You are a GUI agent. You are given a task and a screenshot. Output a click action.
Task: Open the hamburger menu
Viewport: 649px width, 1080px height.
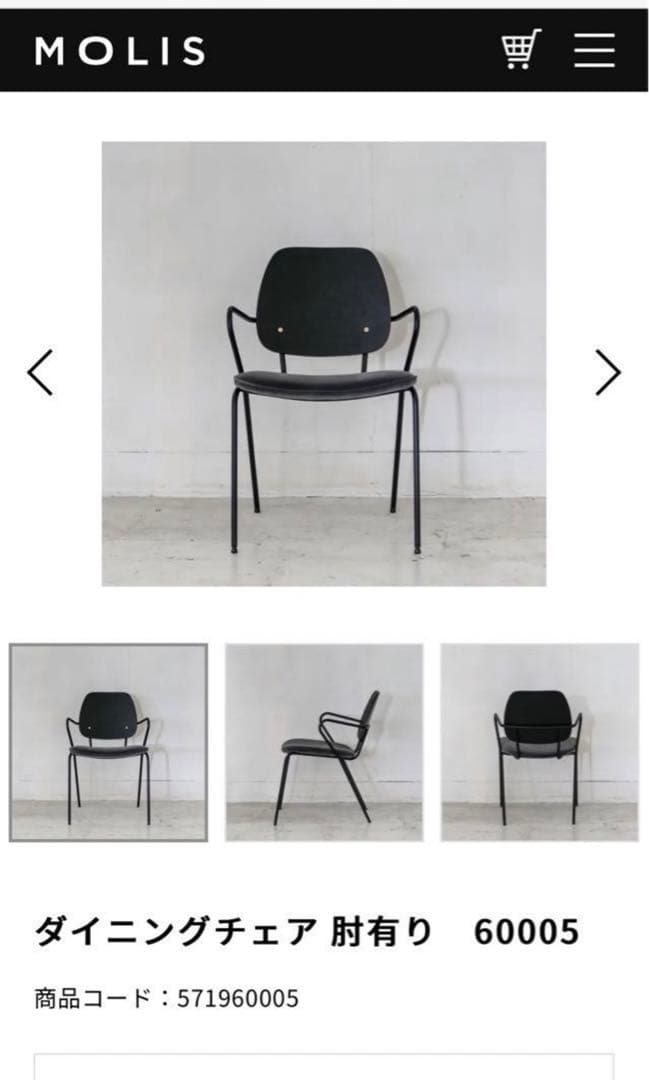[594, 49]
